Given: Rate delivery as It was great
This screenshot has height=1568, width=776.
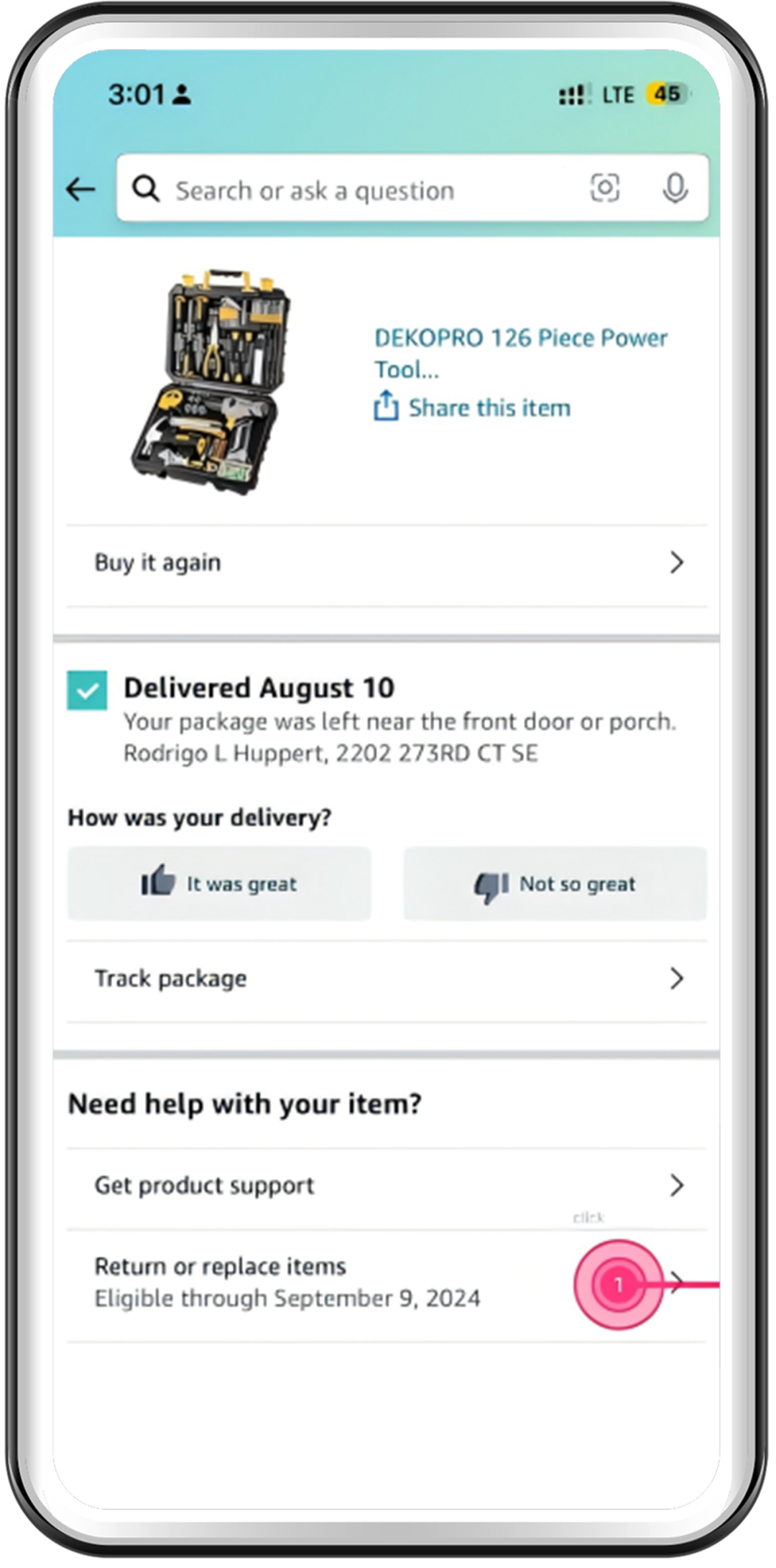Looking at the screenshot, I should 219,884.
